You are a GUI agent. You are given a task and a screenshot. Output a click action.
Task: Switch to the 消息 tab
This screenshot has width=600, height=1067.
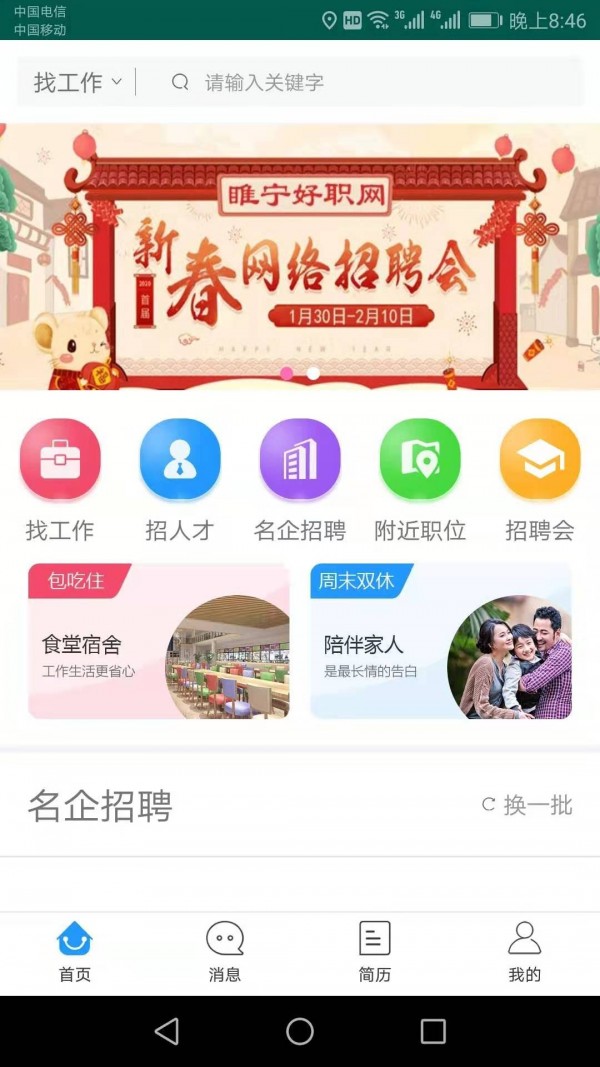[225, 952]
